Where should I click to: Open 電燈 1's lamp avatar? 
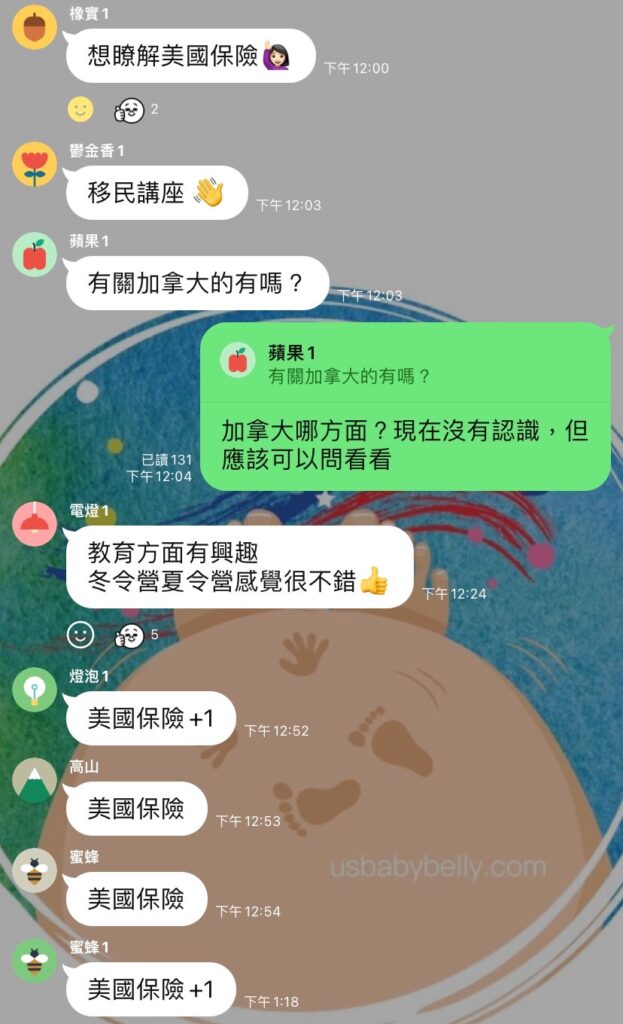[x=34, y=523]
